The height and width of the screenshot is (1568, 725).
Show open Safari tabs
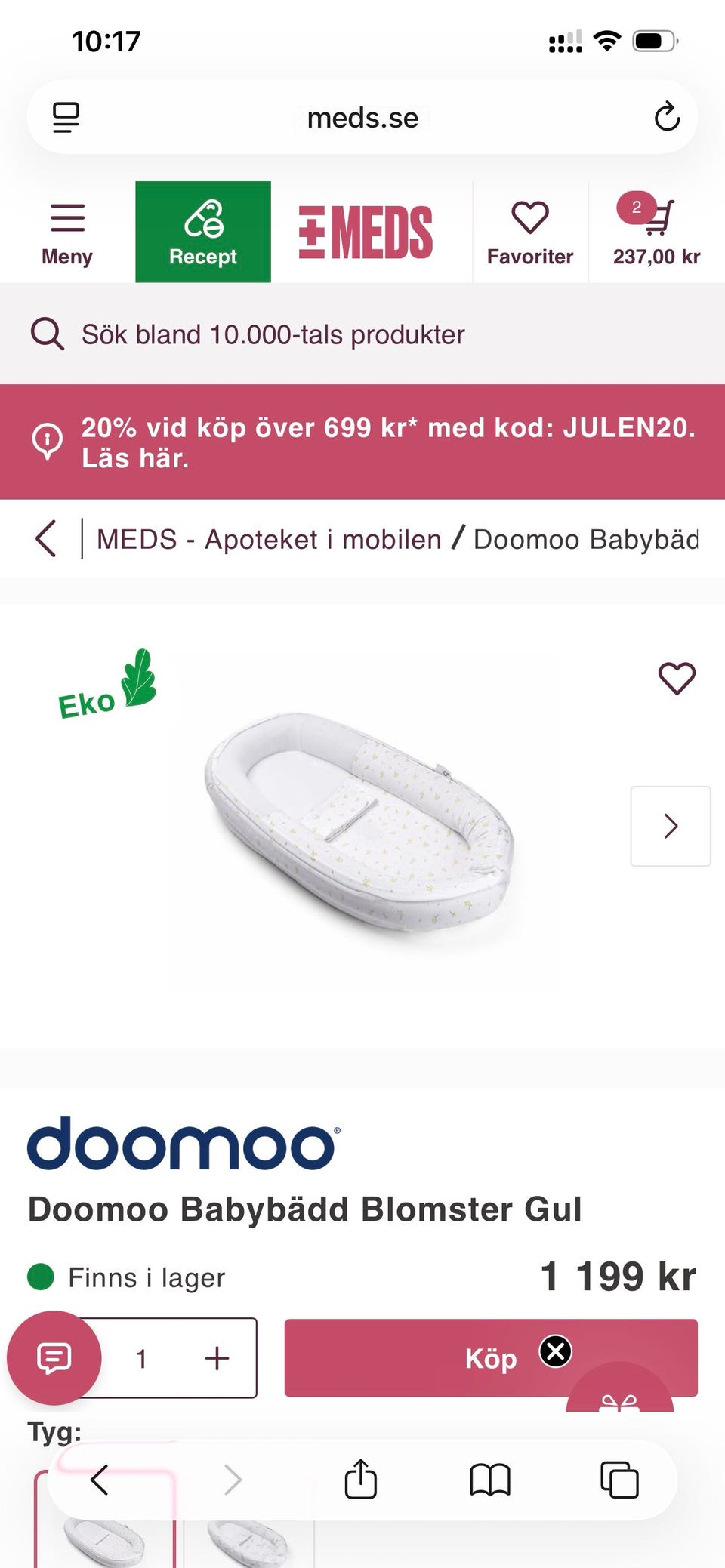pyautogui.click(x=619, y=1479)
